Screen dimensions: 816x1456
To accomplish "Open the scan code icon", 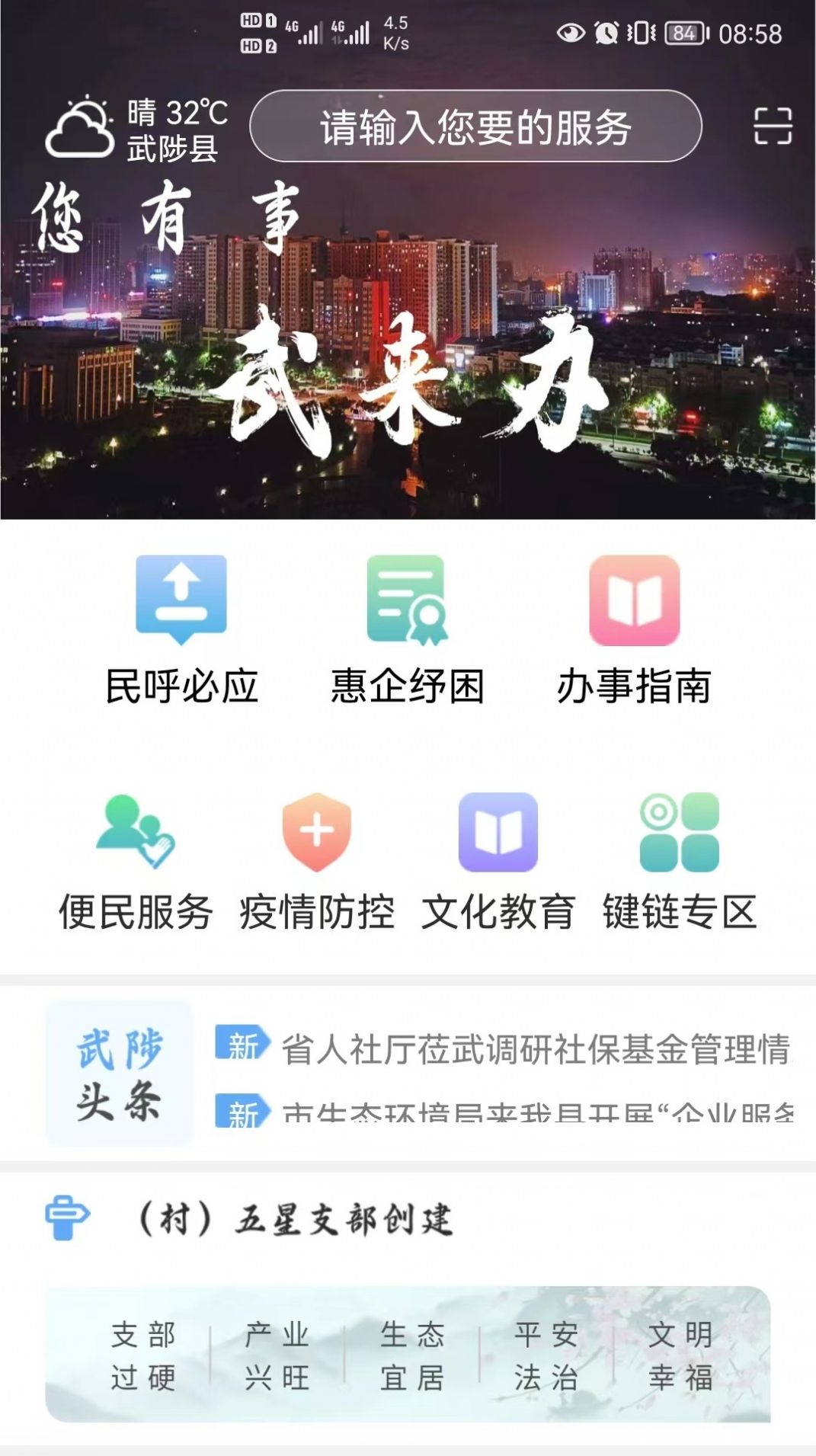I will pos(773,126).
